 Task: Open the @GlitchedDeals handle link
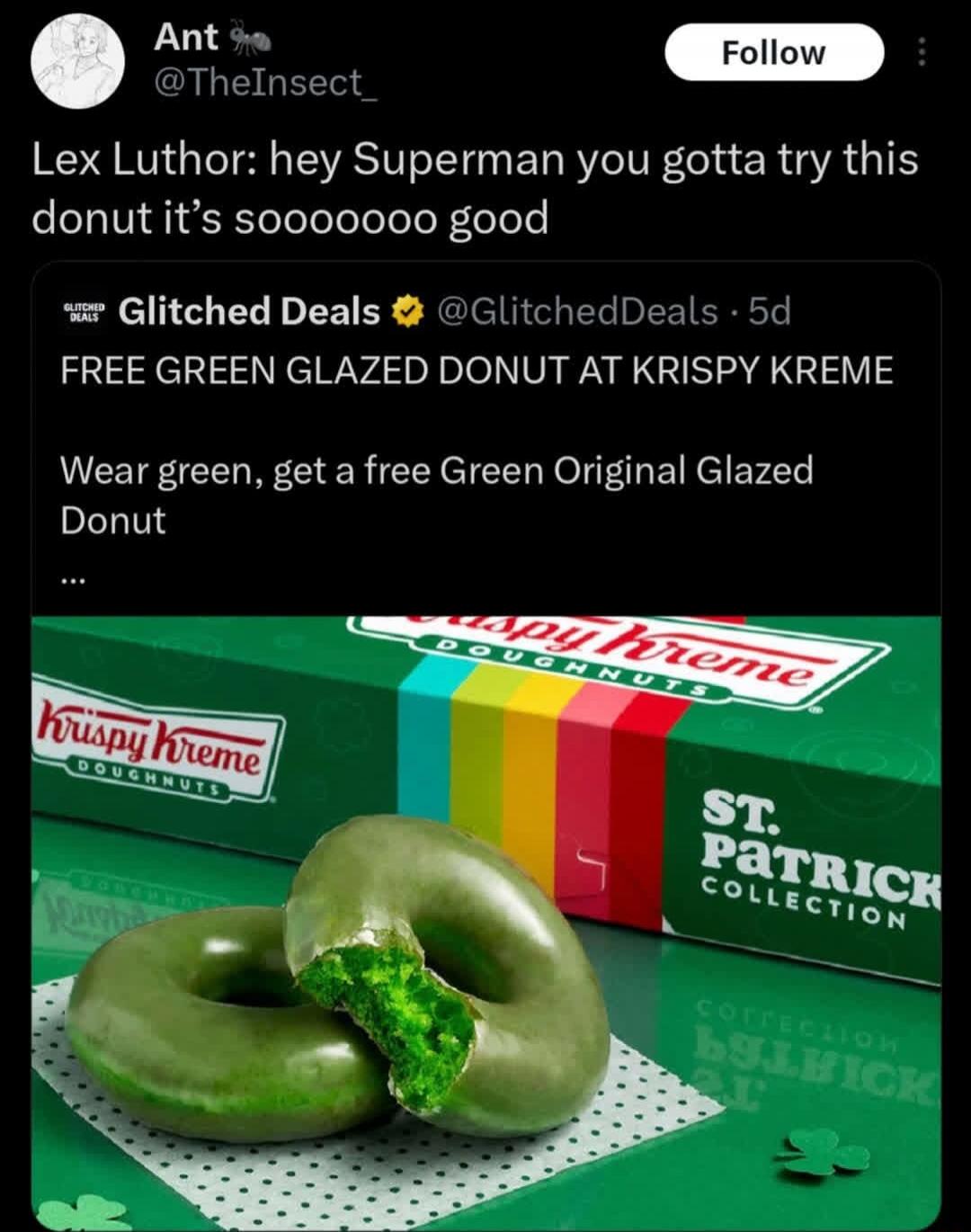pyautogui.click(x=584, y=312)
